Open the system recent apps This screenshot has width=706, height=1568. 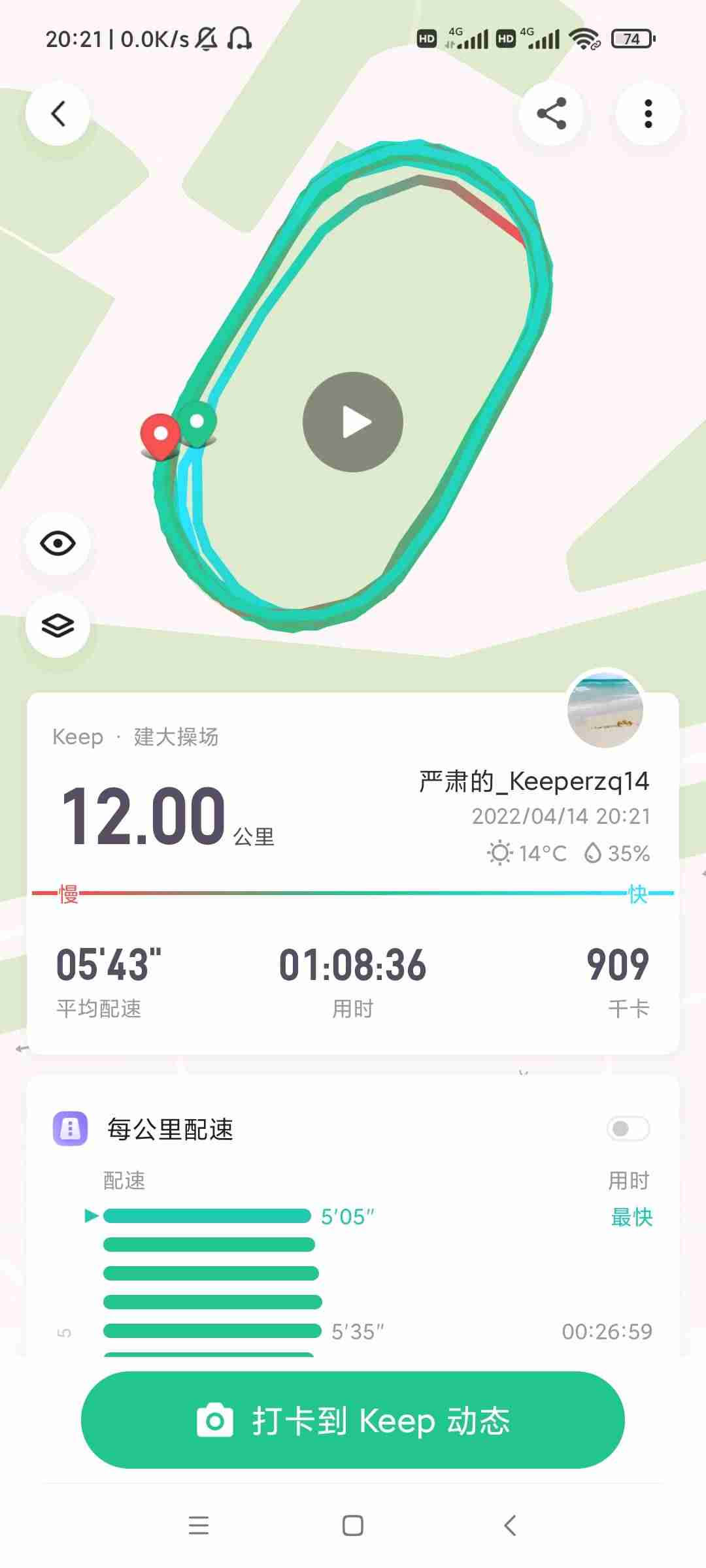pos(198,1526)
